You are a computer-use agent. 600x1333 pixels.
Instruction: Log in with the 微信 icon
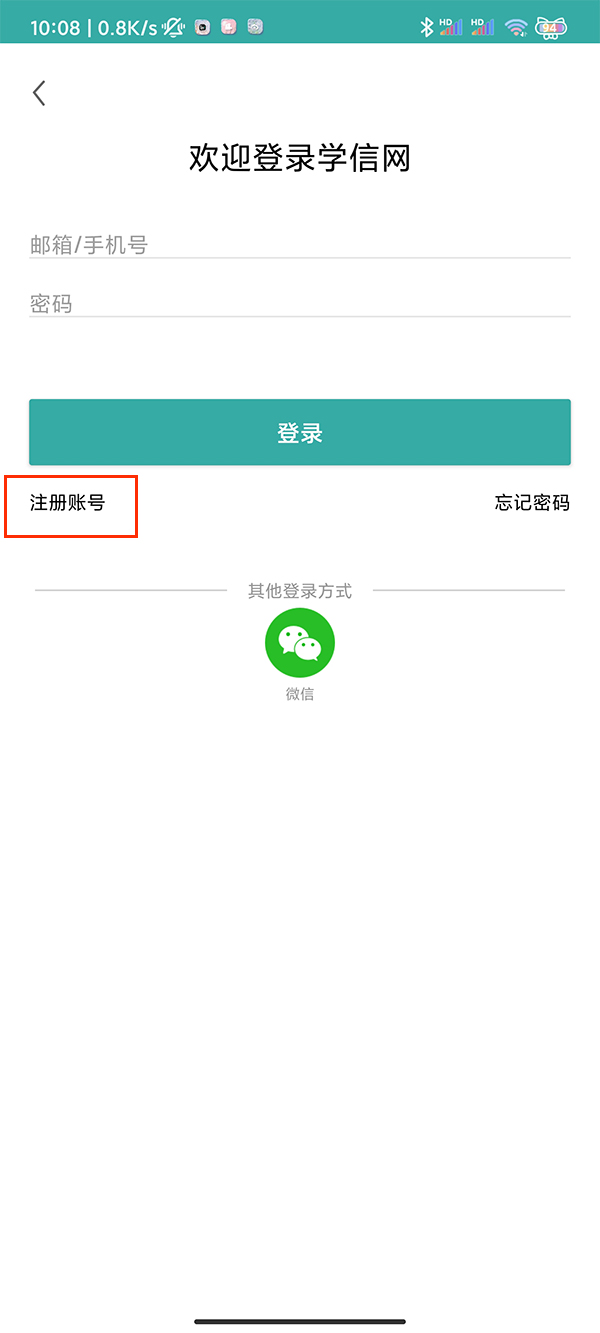click(300, 643)
